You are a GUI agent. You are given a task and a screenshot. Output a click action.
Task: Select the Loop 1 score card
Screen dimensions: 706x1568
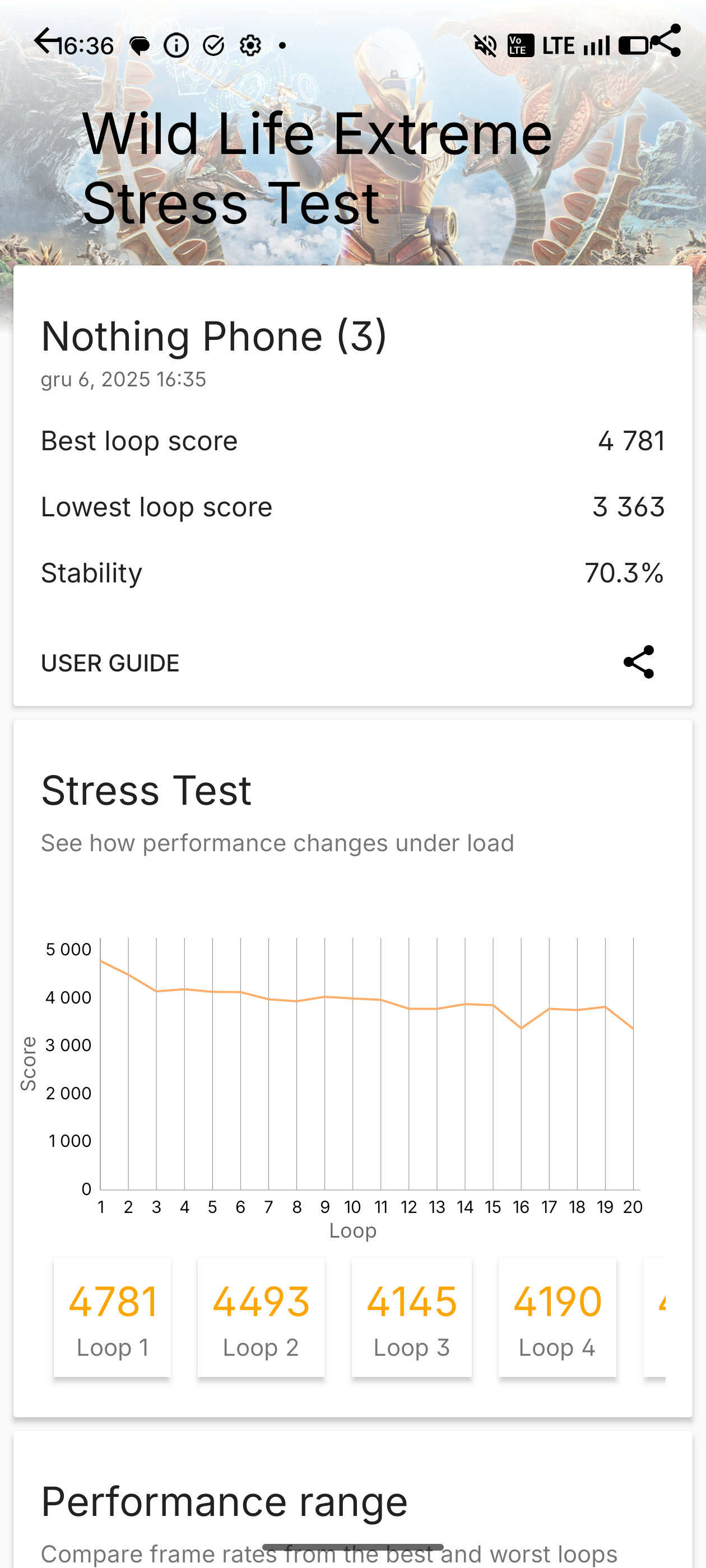pos(112,1316)
